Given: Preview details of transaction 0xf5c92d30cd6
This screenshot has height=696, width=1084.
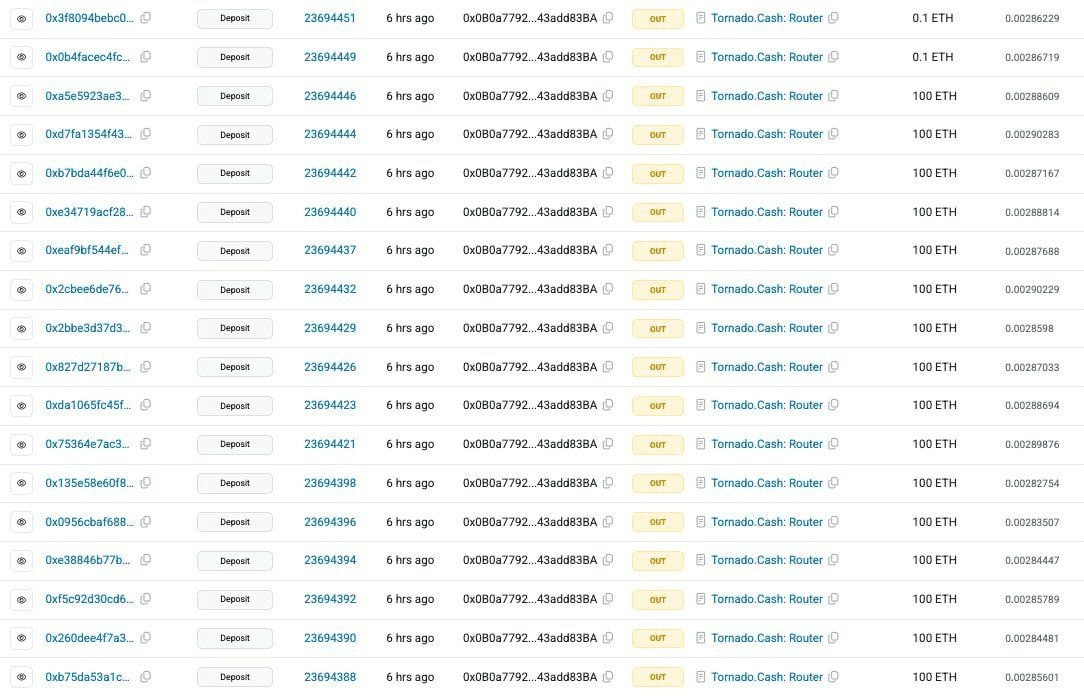Looking at the screenshot, I should pos(21,599).
